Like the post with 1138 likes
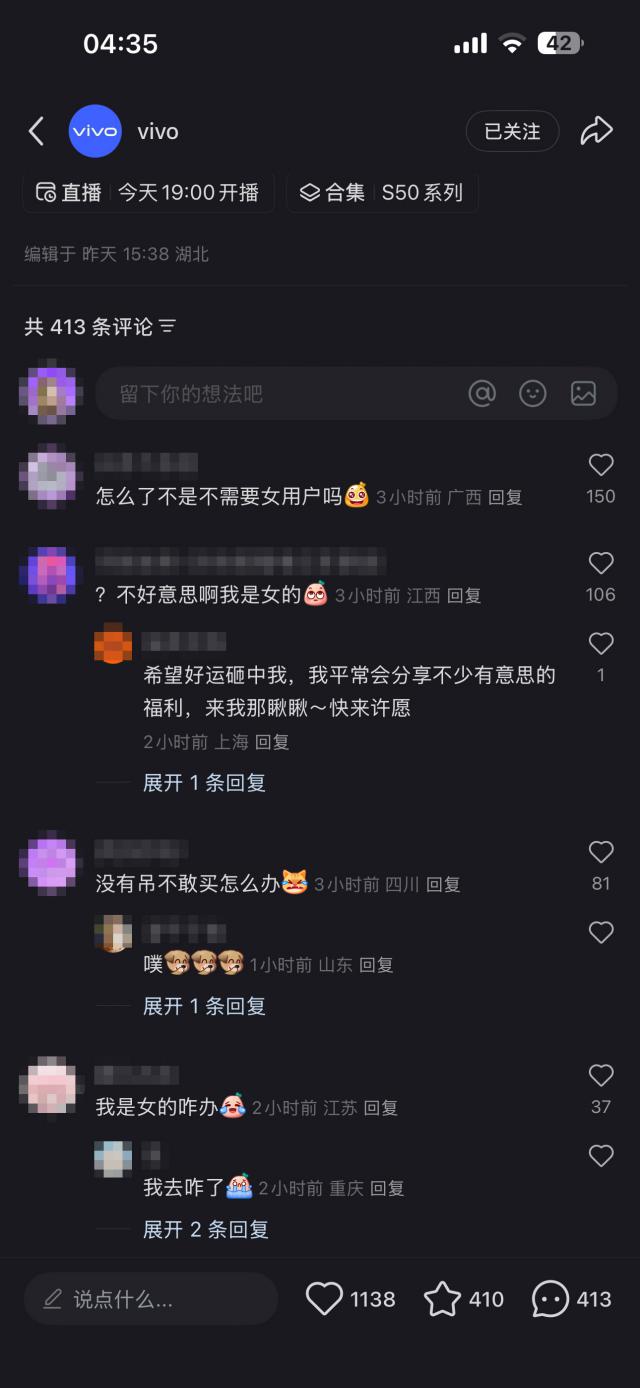The image size is (640, 1388). pyautogui.click(x=324, y=1299)
